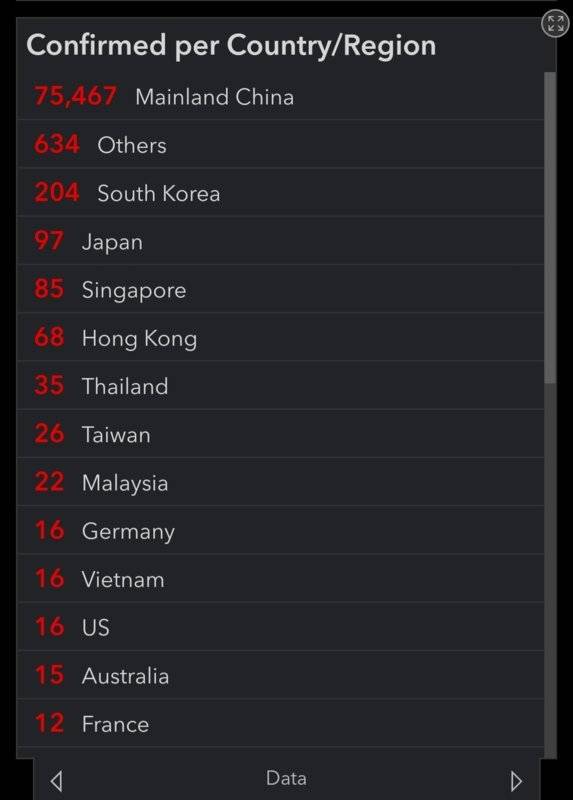
Task: Select Thailand in the list
Action: click(x=281, y=386)
